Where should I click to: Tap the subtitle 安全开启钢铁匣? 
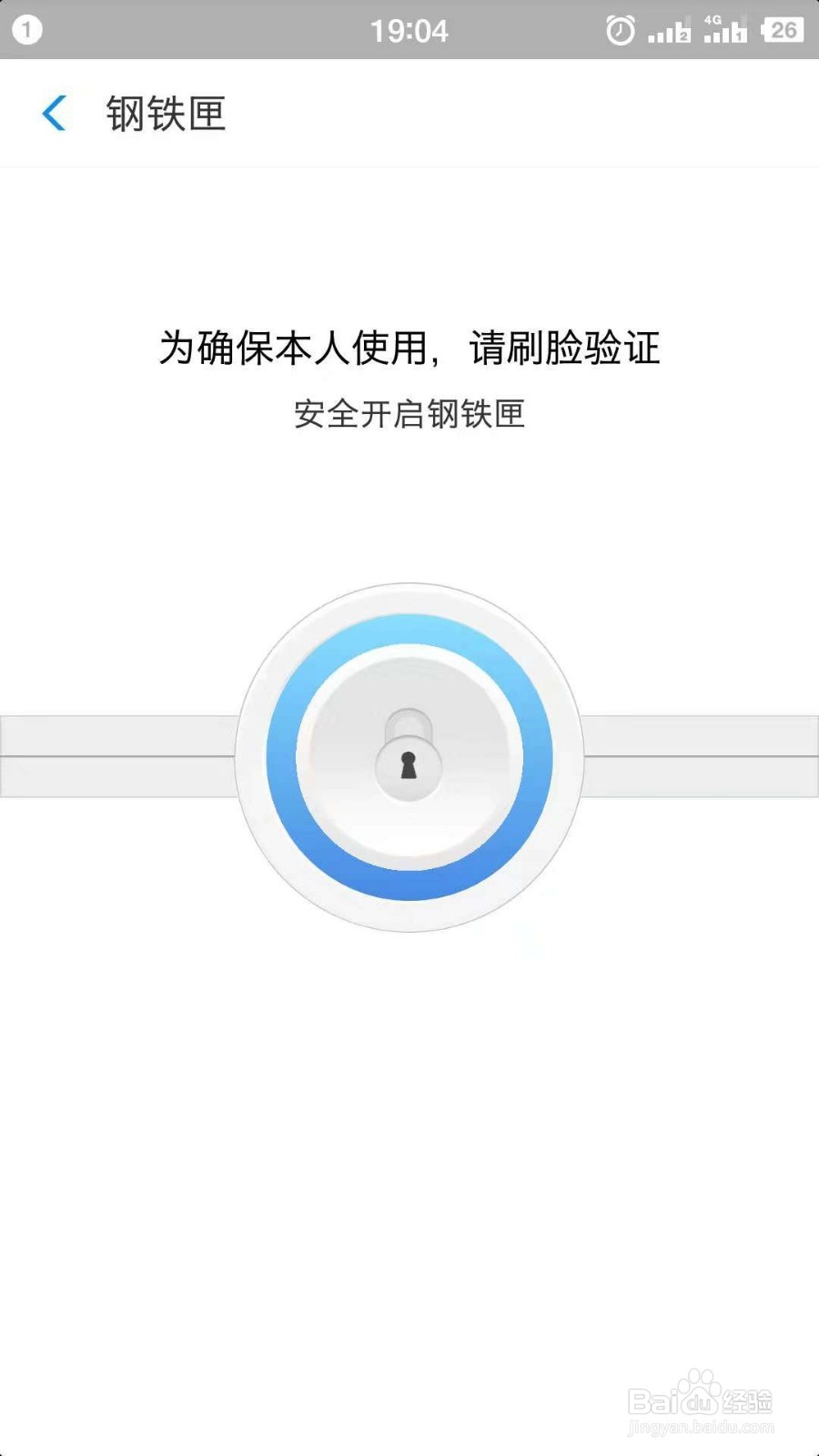point(409,414)
